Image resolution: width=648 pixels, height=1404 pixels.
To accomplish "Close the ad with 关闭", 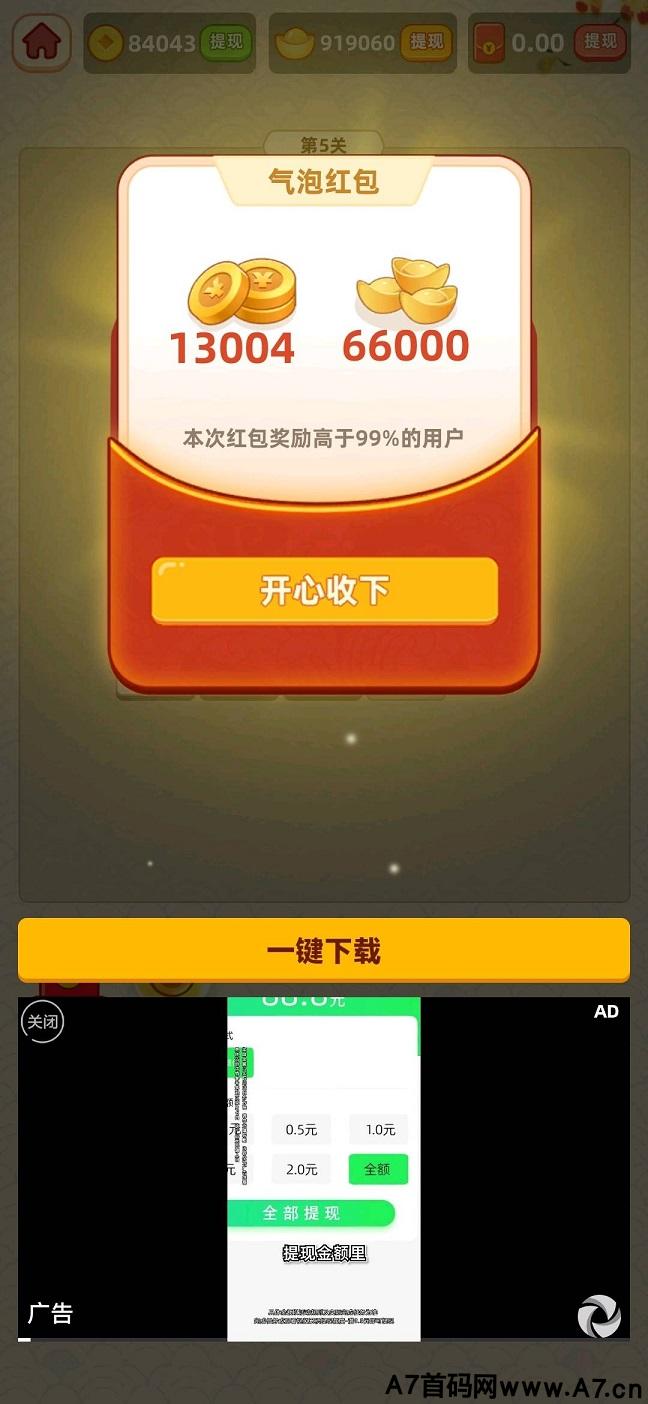I will pyautogui.click(x=42, y=1023).
